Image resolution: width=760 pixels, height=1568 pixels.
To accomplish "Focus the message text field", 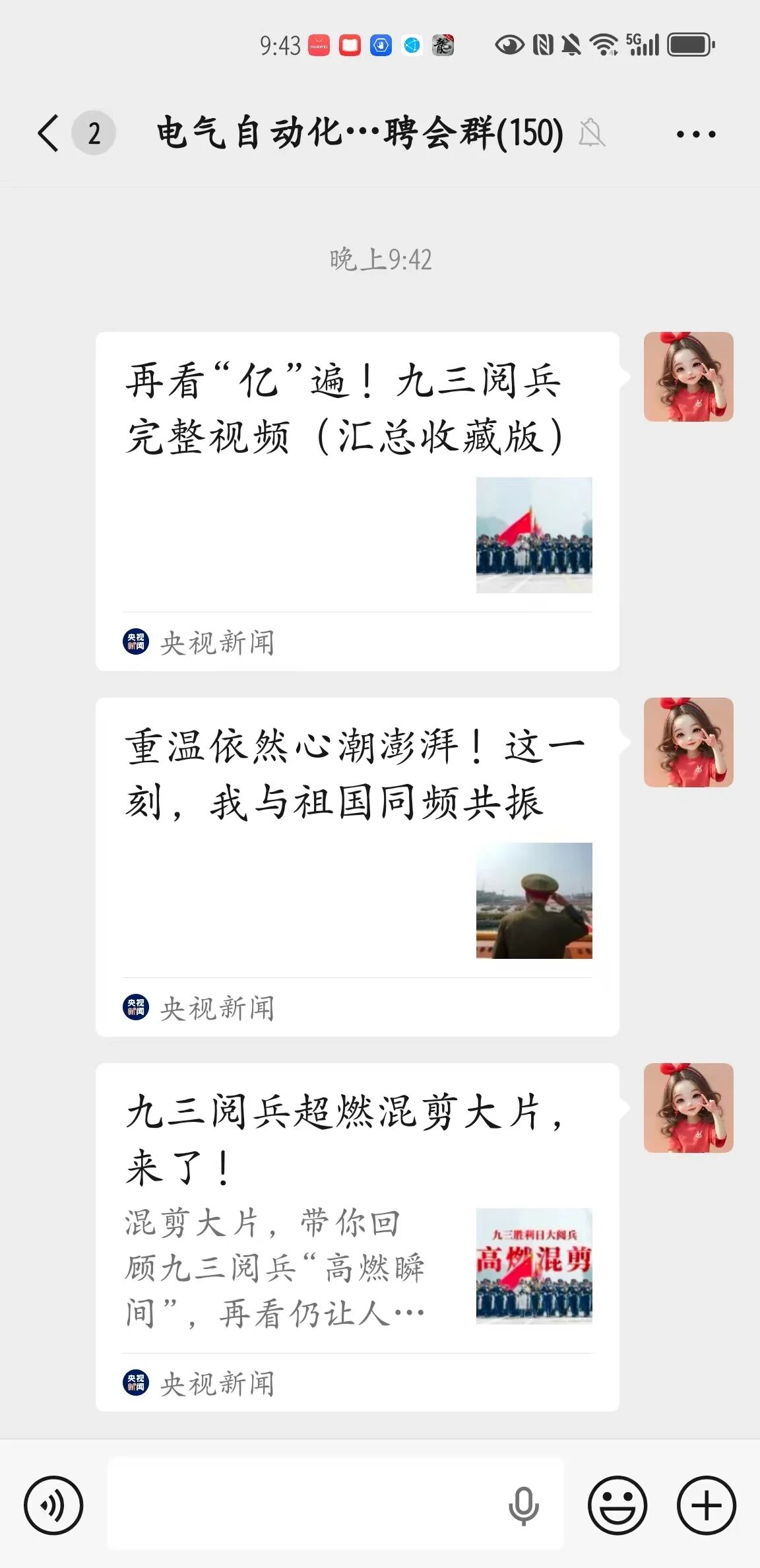I will [x=303, y=1505].
